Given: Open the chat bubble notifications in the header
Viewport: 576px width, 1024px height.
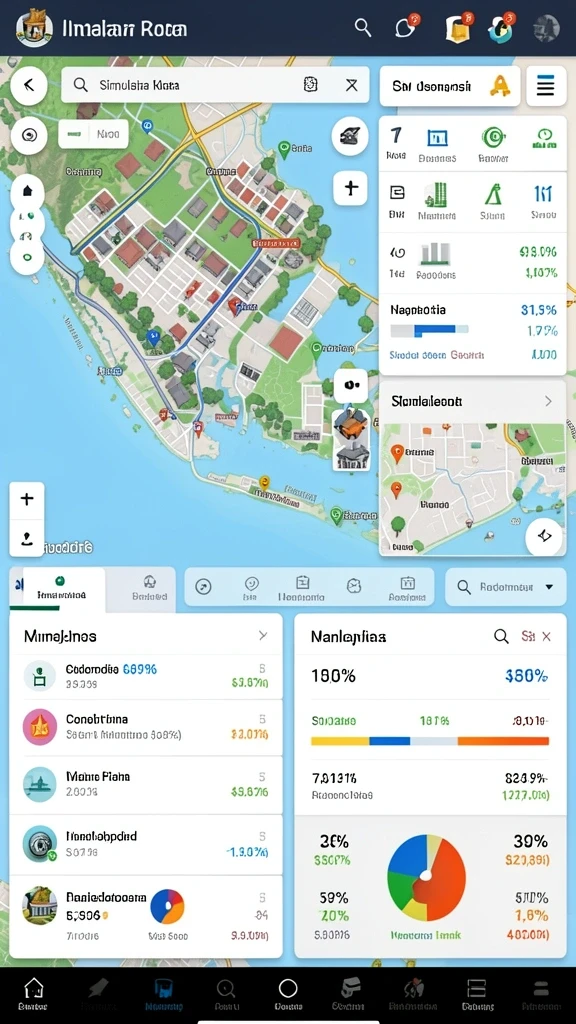Looking at the screenshot, I should [x=406, y=28].
